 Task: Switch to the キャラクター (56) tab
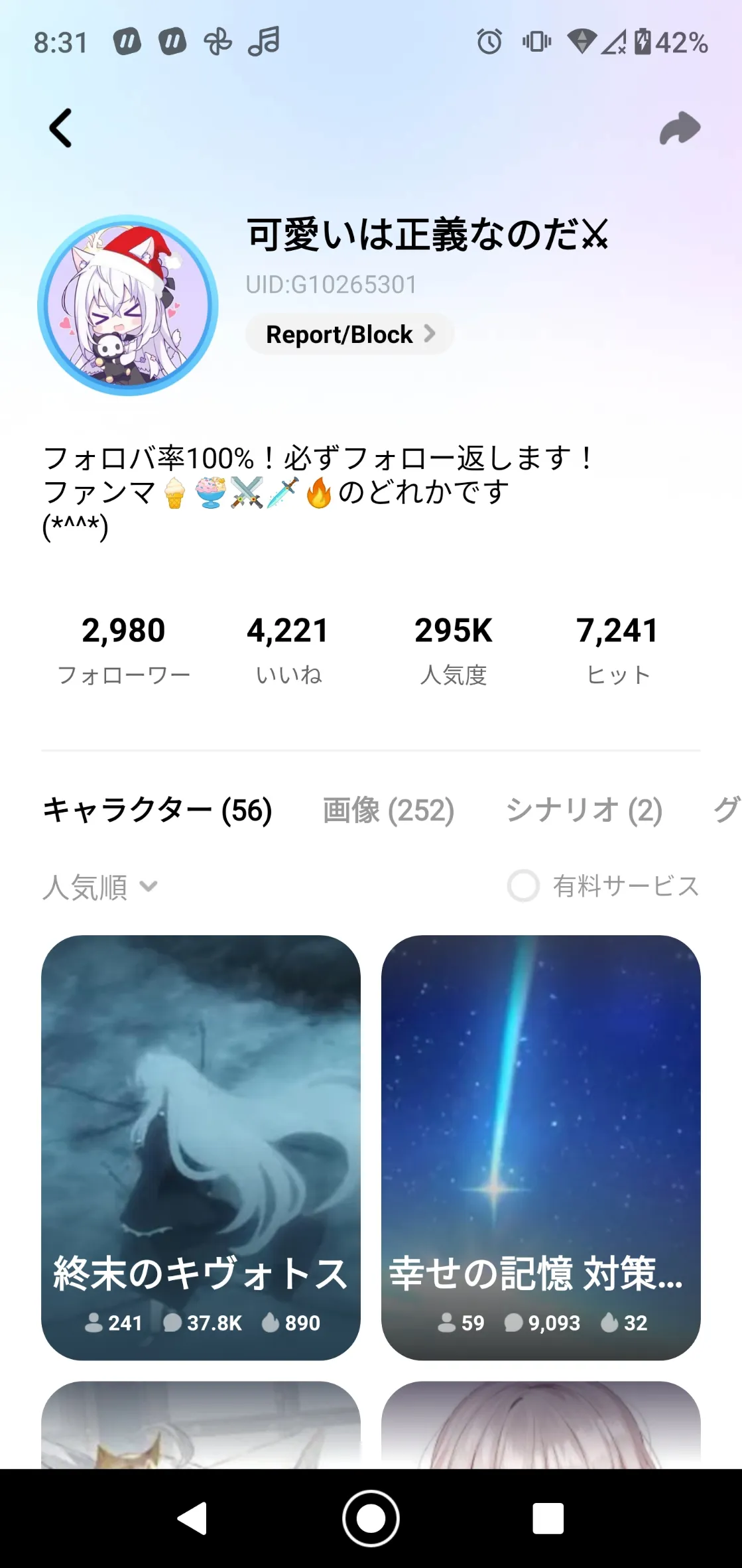click(x=157, y=810)
